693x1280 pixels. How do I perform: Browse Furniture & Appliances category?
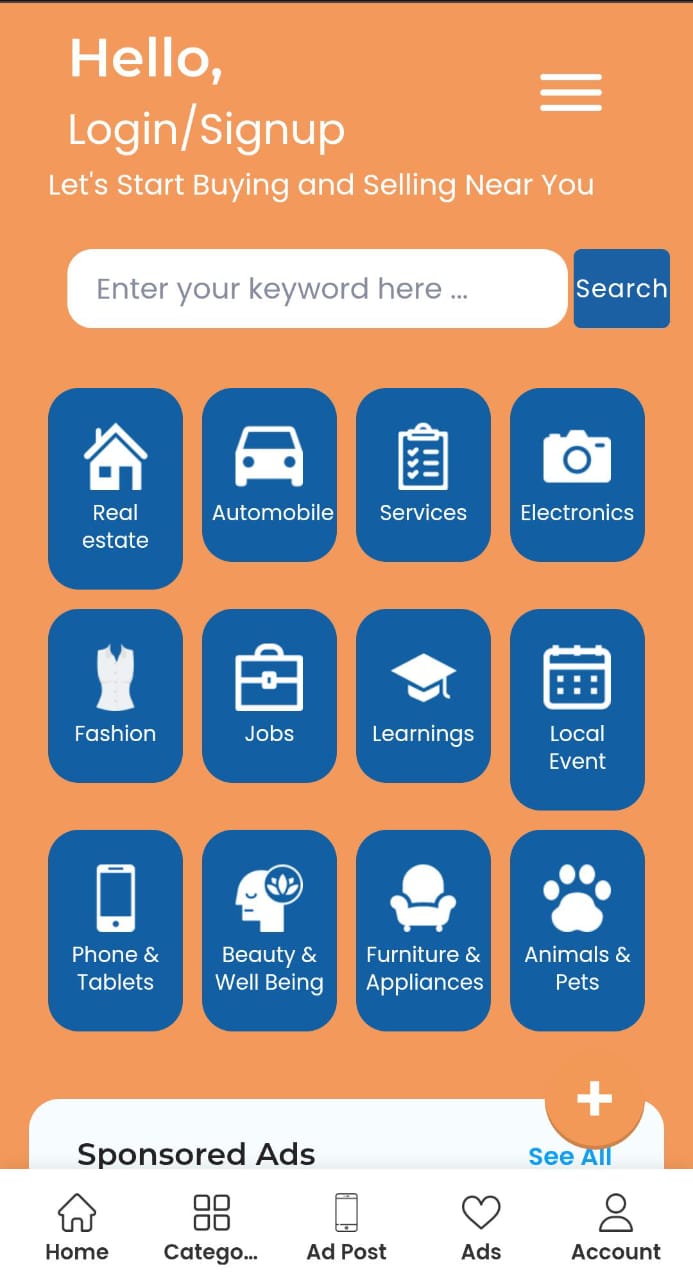point(423,930)
